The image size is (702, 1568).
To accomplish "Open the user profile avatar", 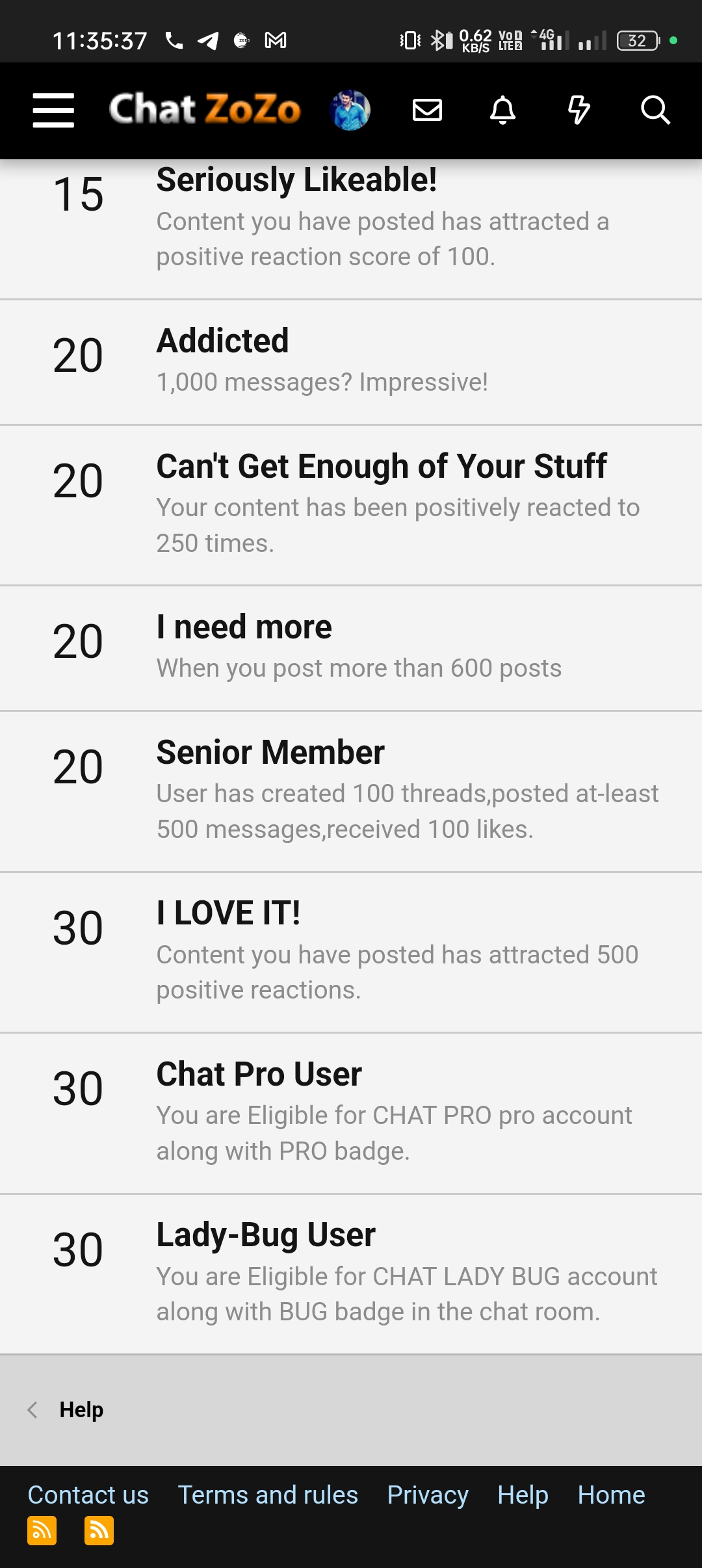I will coord(350,110).
